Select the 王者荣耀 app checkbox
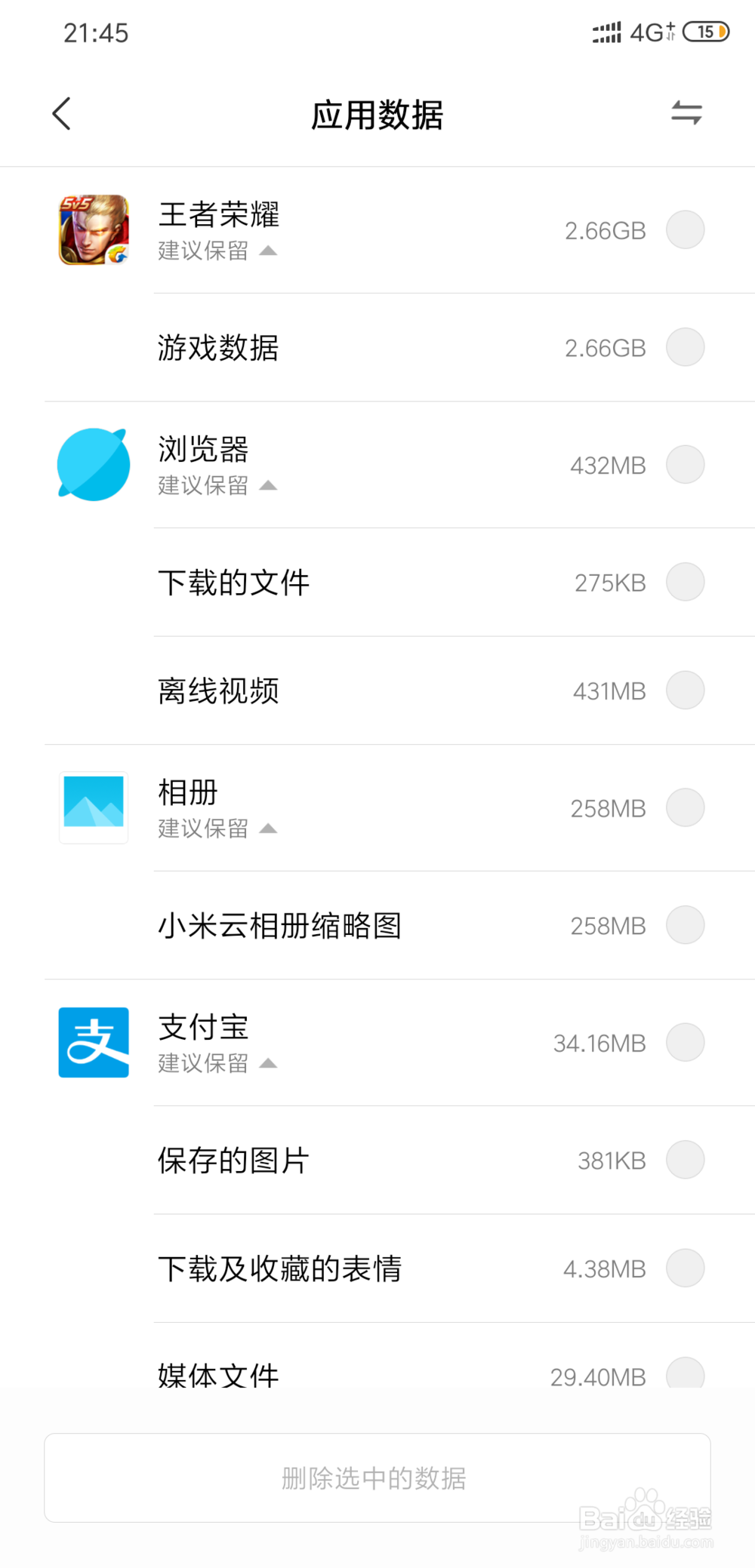The height and width of the screenshot is (1568, 755). pyautogui.click(x=685, y=230)
